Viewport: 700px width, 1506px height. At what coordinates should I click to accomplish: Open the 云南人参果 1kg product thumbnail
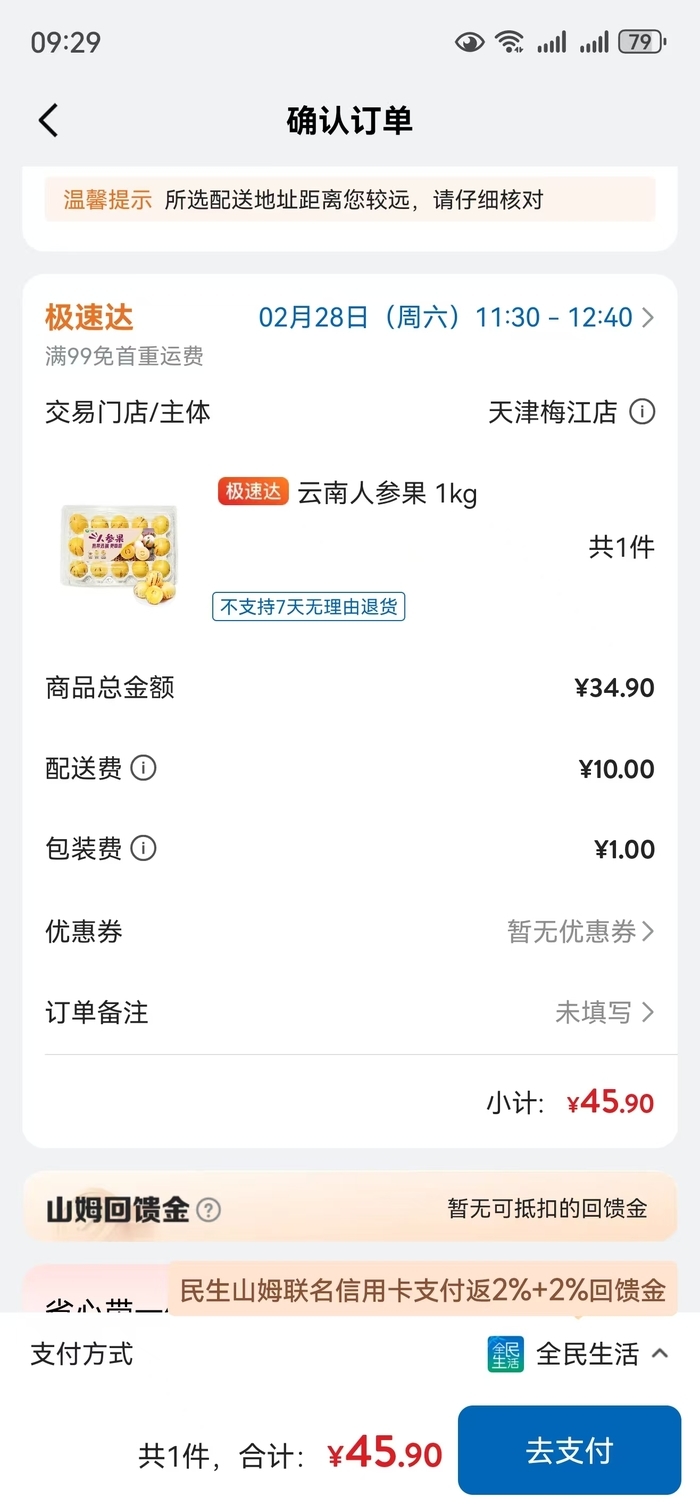coord(120,546)
